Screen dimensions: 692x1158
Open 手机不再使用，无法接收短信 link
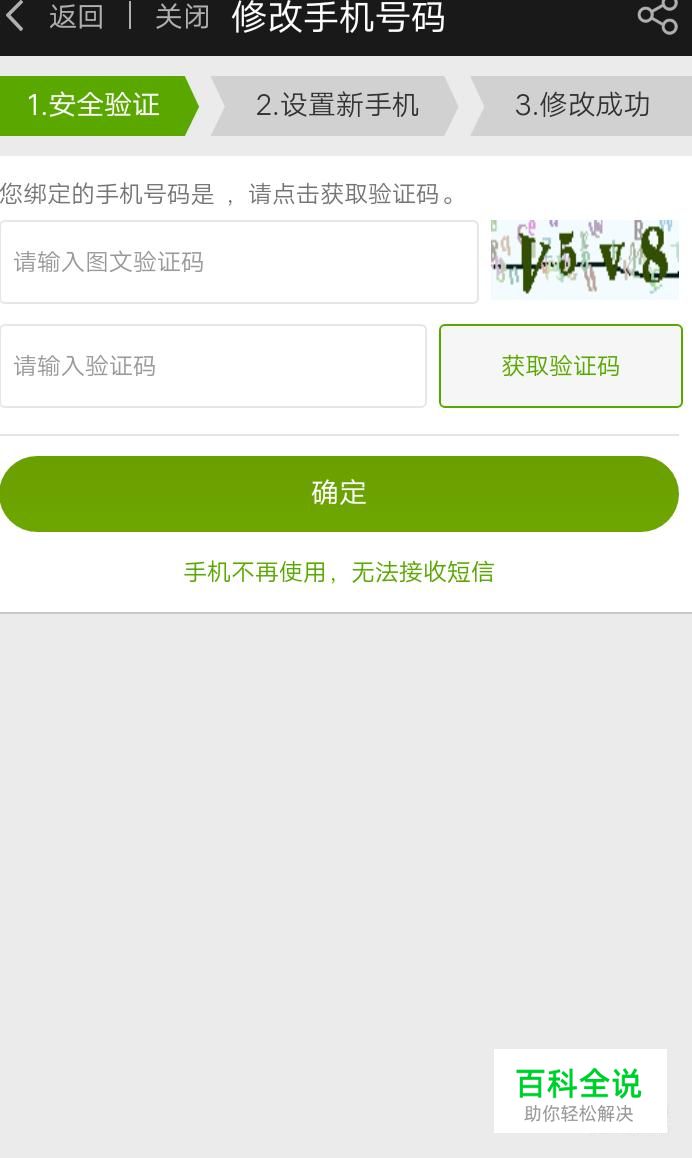point(339,572)
